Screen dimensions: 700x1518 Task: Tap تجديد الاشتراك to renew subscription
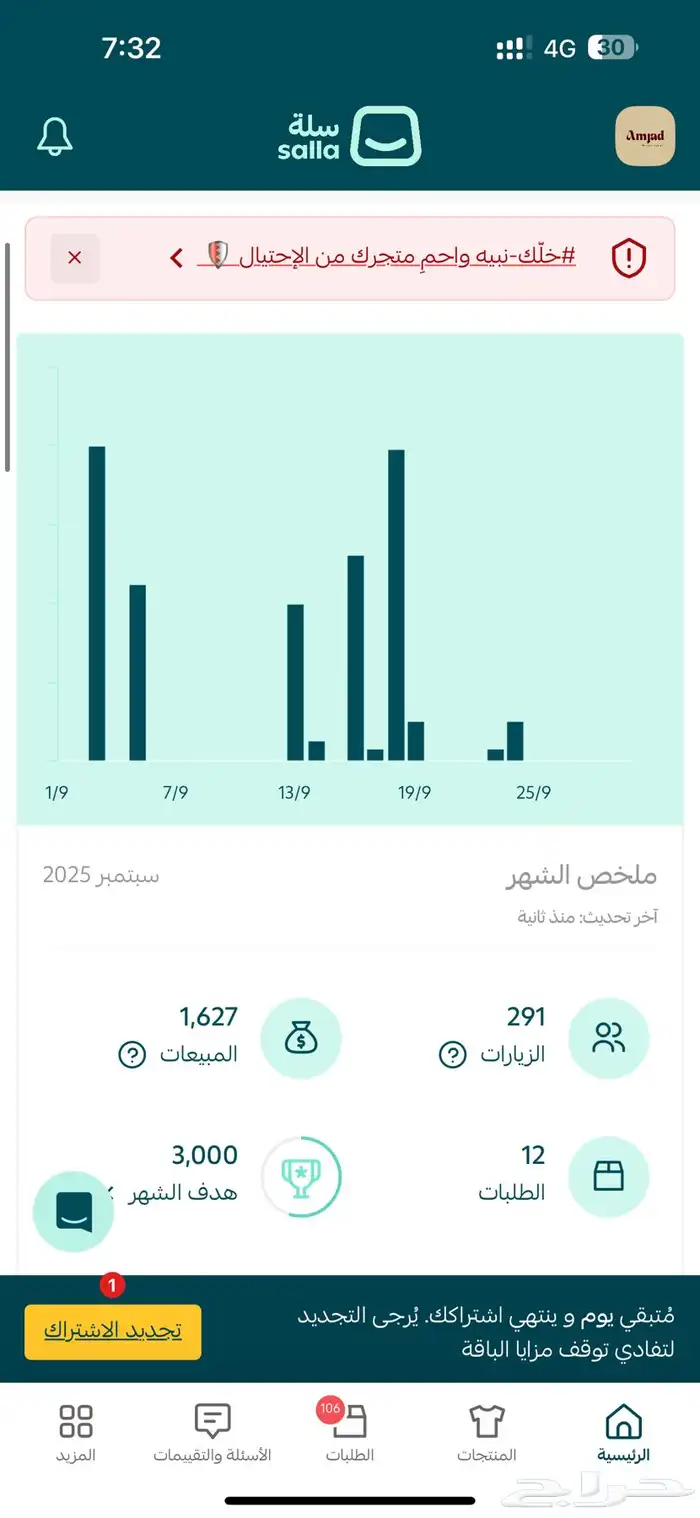point(113,1331)
